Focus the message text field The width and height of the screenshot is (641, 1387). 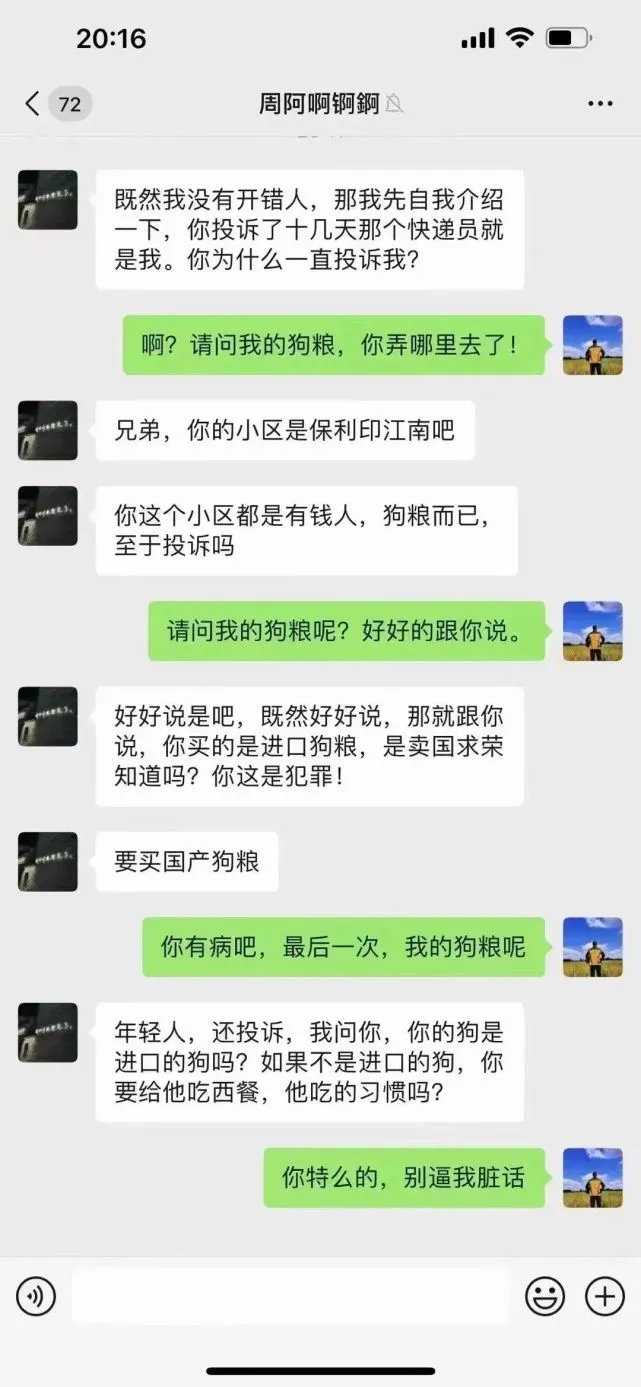pyautogui.click(x=290, y=1297)
